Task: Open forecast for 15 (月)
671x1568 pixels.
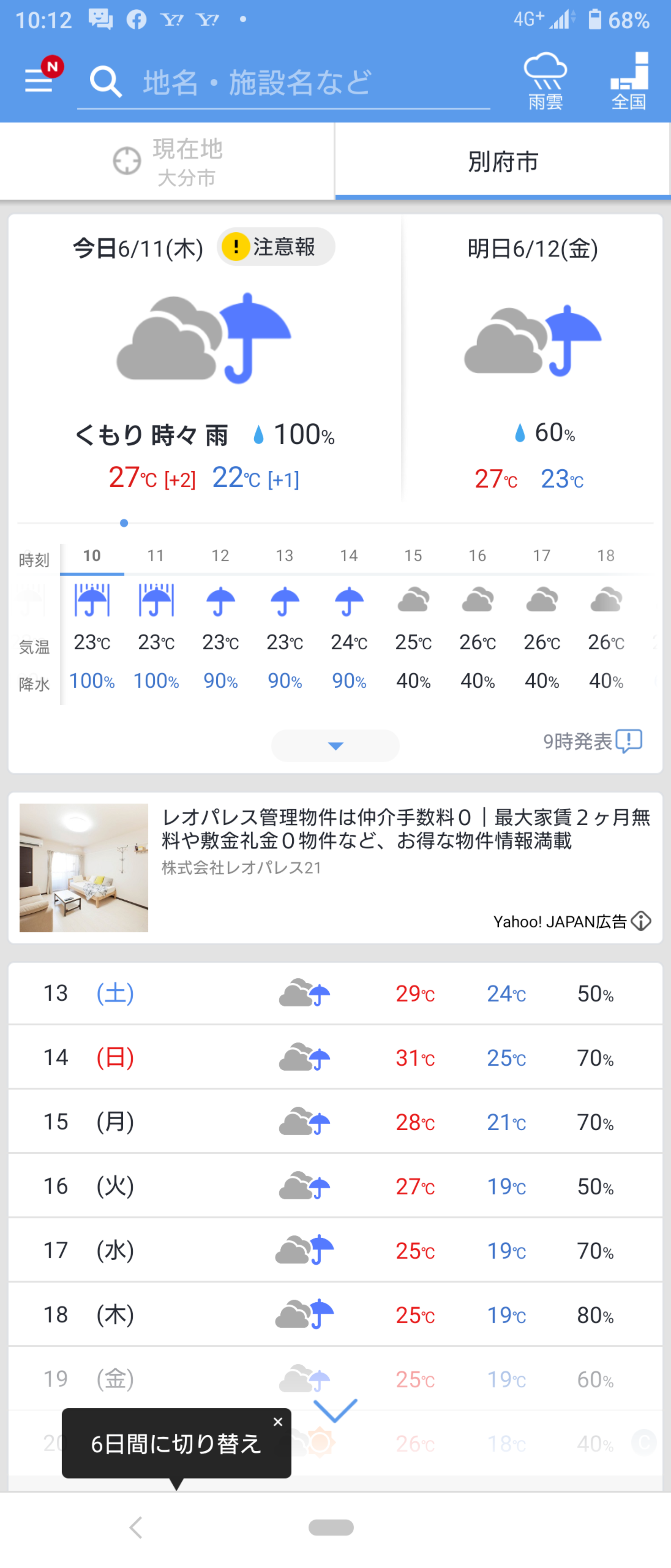Action: [x=335, y=1122]
